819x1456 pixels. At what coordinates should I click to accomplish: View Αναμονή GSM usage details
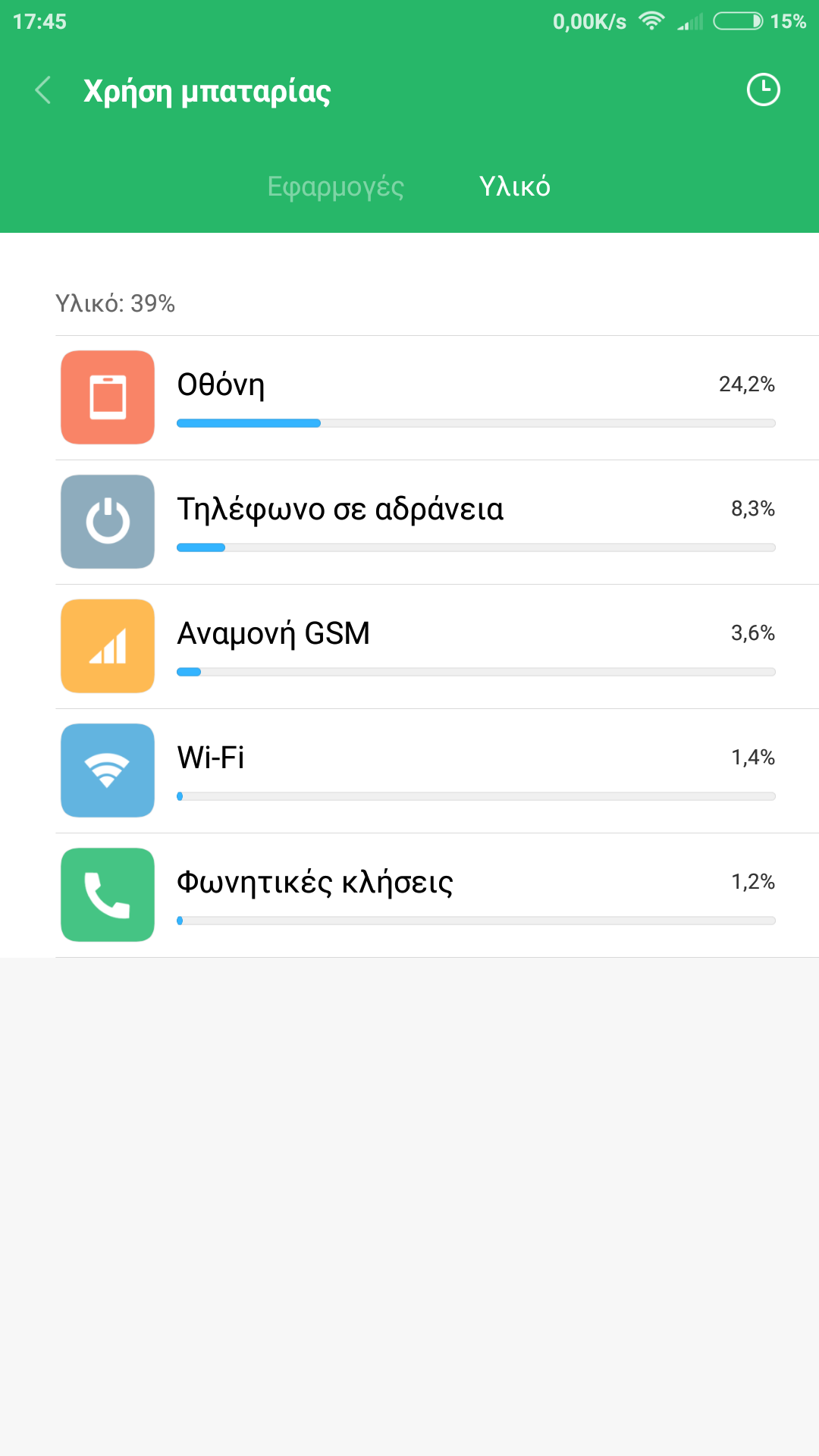(x=437, y=647)
